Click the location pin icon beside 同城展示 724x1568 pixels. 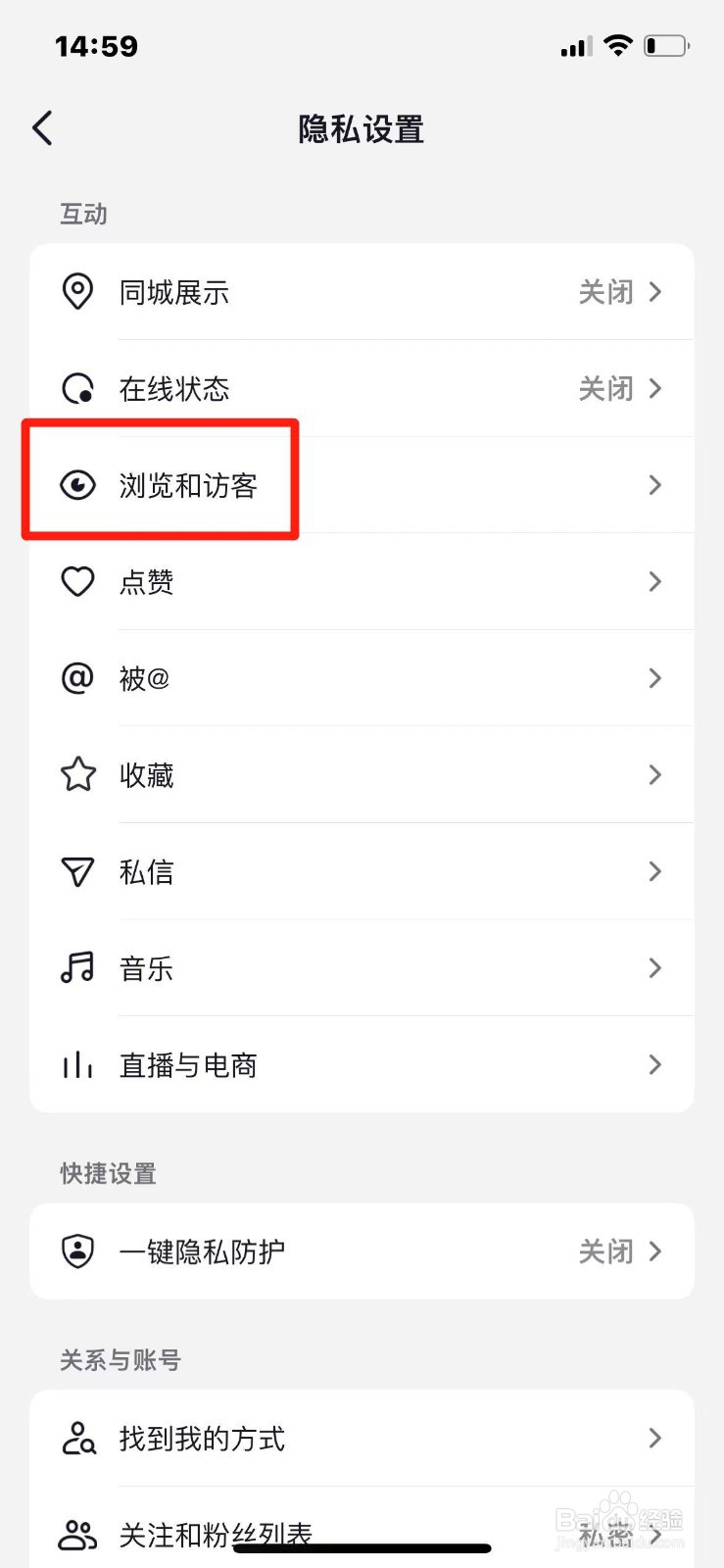pyautogui.click(x=77, y=291)
